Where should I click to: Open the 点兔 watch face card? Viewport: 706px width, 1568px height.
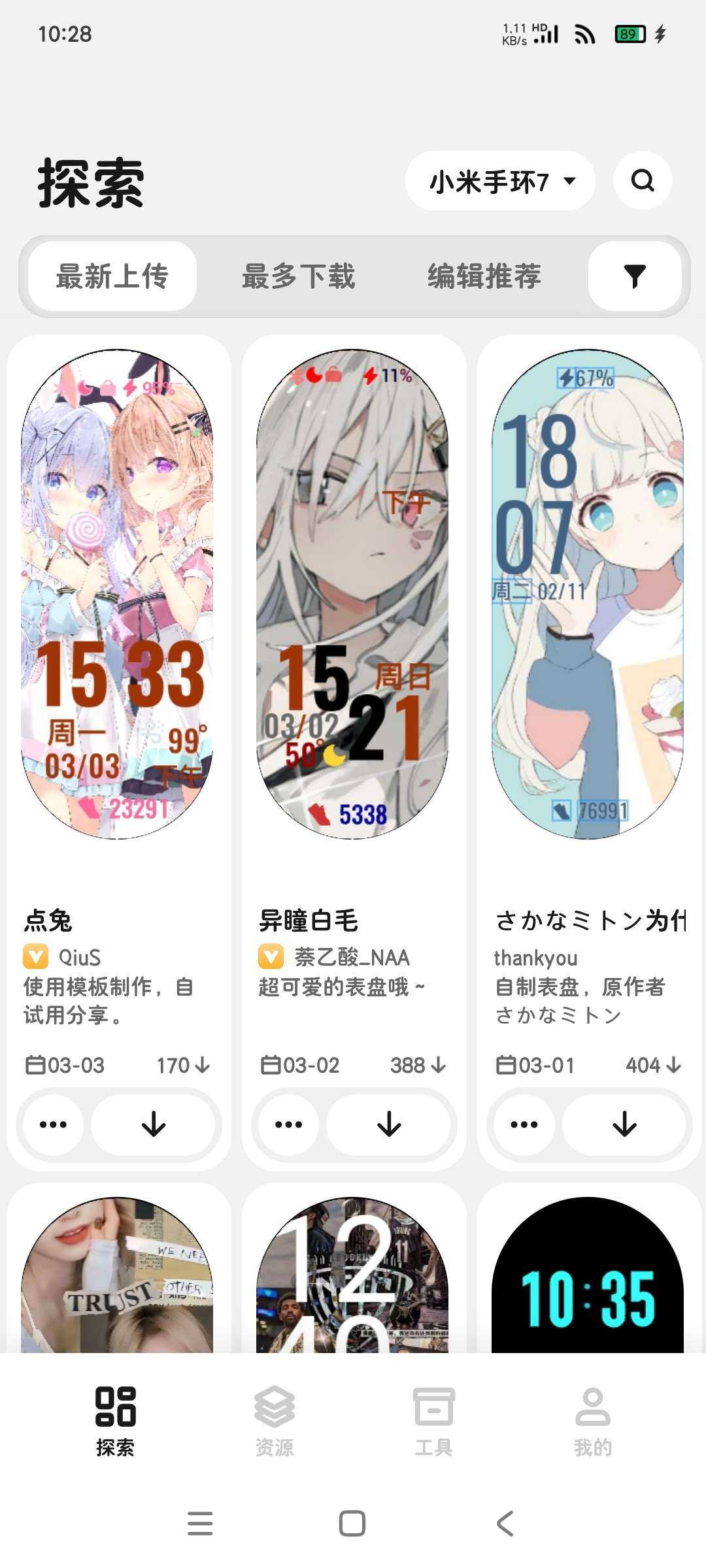click(x=118, y=595)
